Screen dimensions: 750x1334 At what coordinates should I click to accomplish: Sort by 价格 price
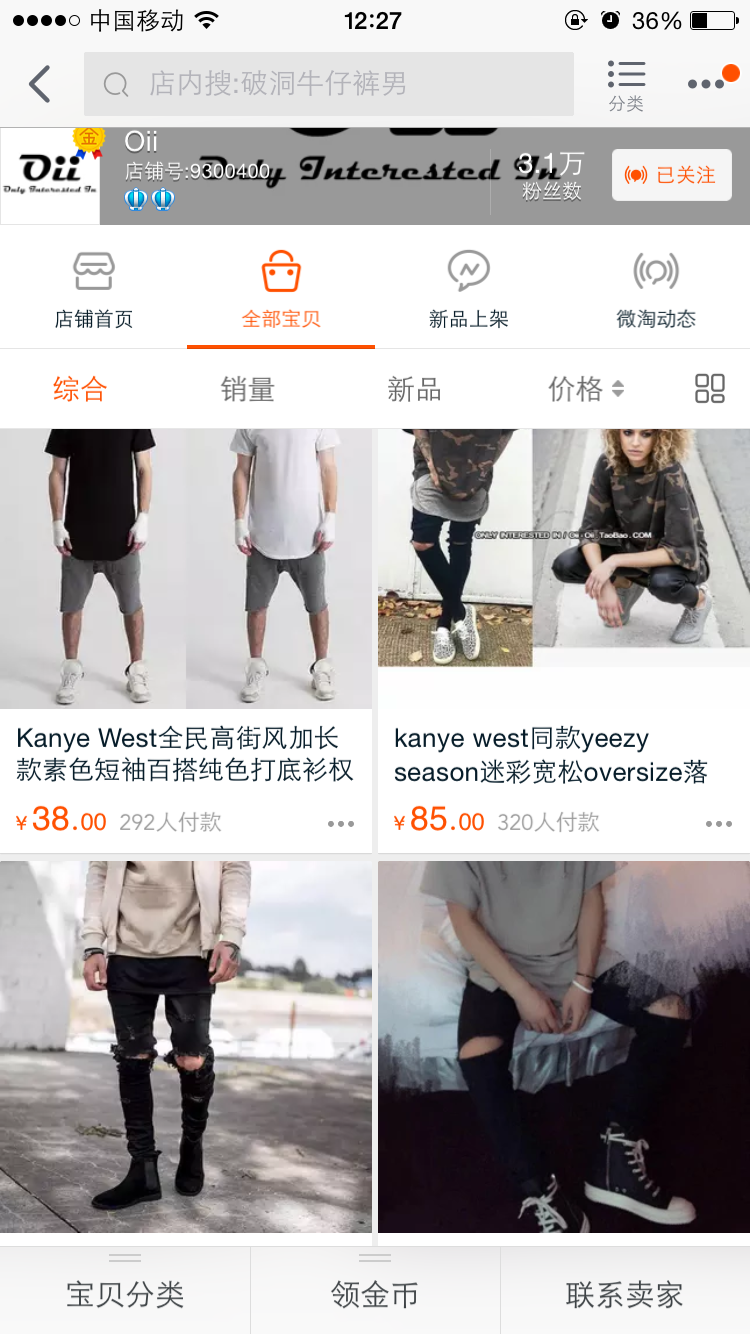coord(586,389)
